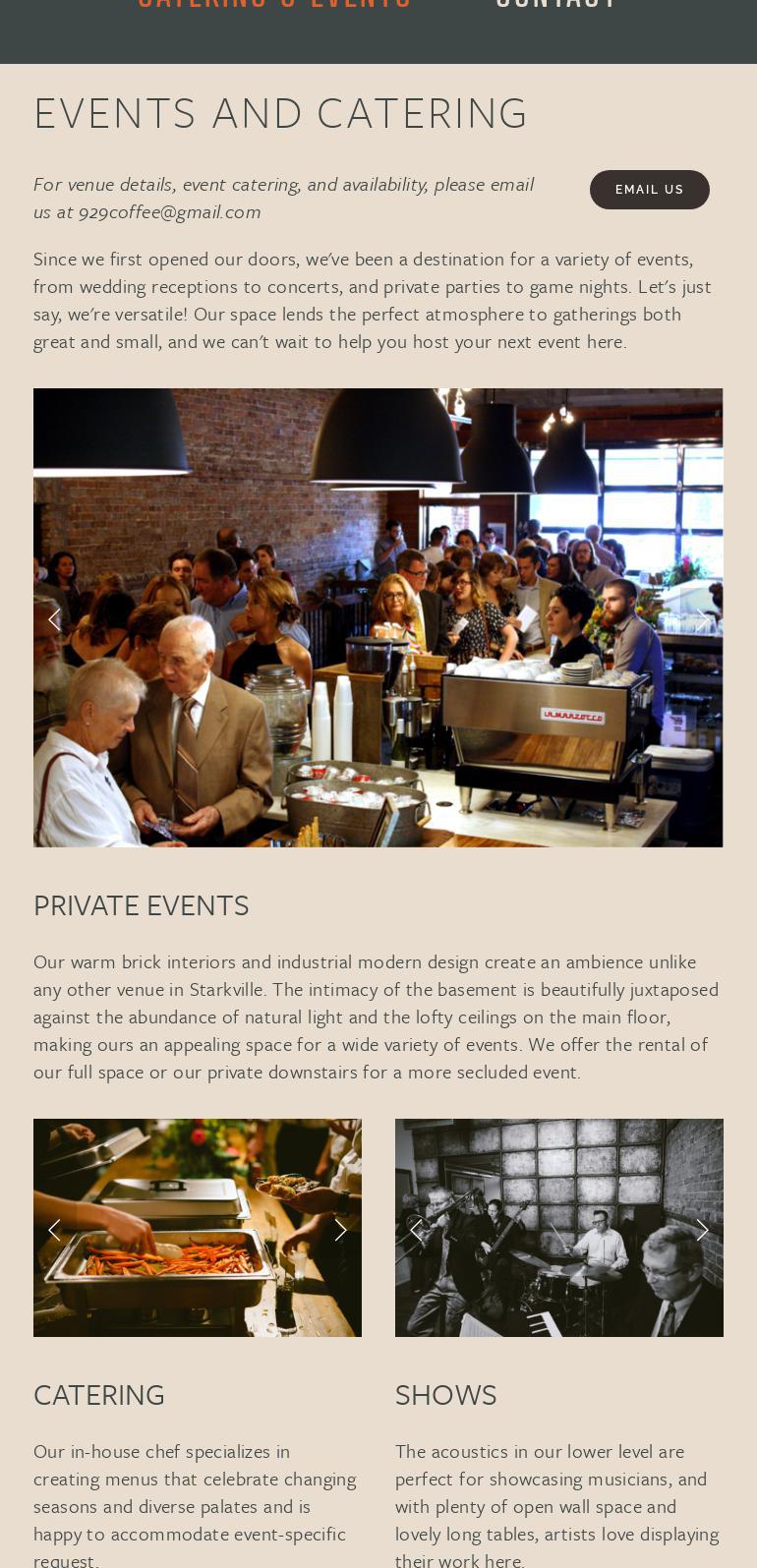Open the Catering & Events nav link

tap(274, 4)
